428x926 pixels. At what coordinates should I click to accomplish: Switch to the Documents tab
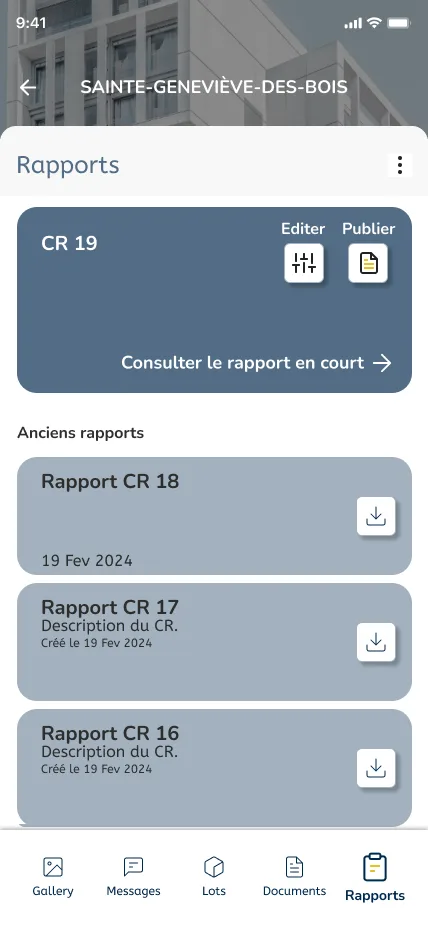click(x=294, y=877)
